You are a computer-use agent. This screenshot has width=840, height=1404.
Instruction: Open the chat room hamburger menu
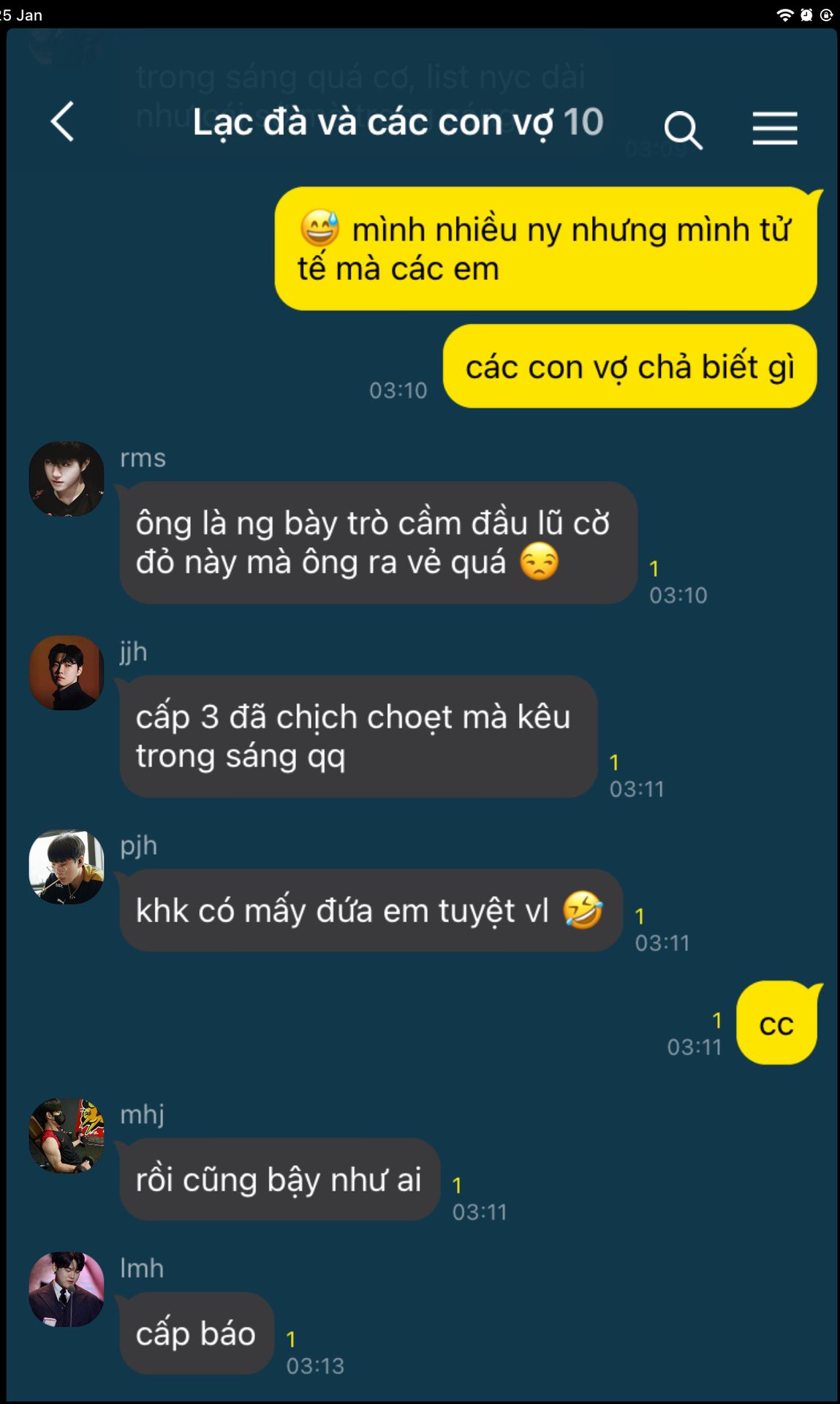[x=775, y=129]
